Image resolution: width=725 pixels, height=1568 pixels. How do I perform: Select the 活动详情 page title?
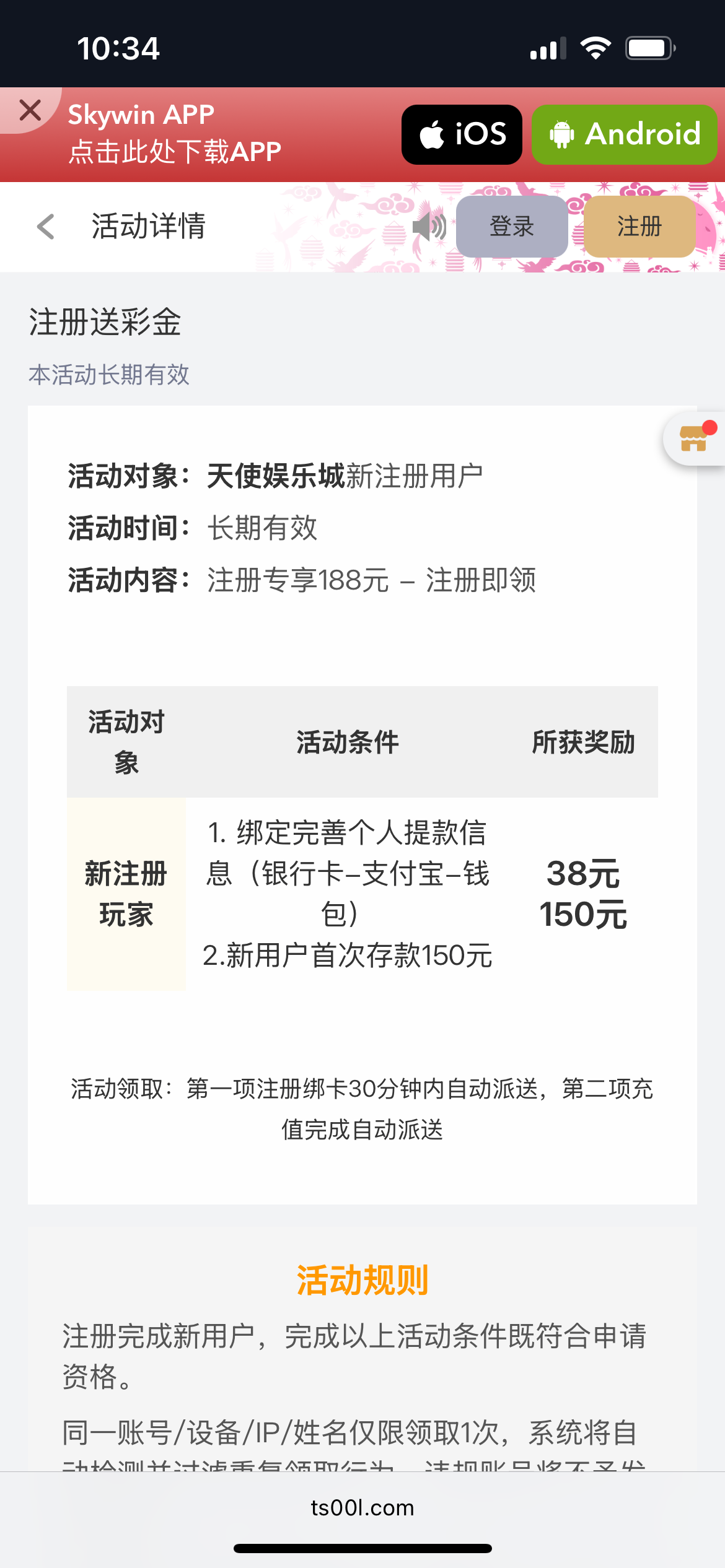pyautogui.click(x=149, y=227)
